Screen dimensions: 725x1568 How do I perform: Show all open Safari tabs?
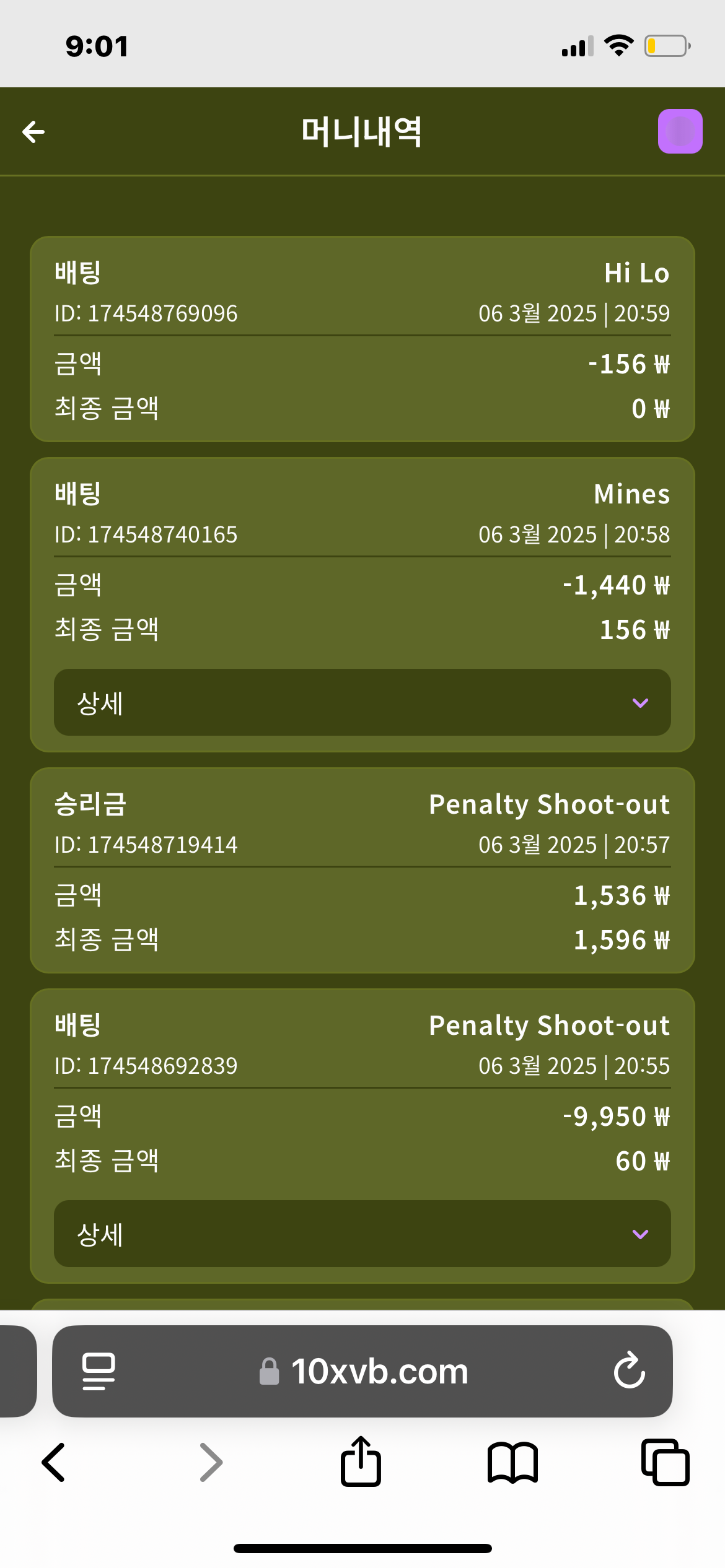[x=665, y=1463]
